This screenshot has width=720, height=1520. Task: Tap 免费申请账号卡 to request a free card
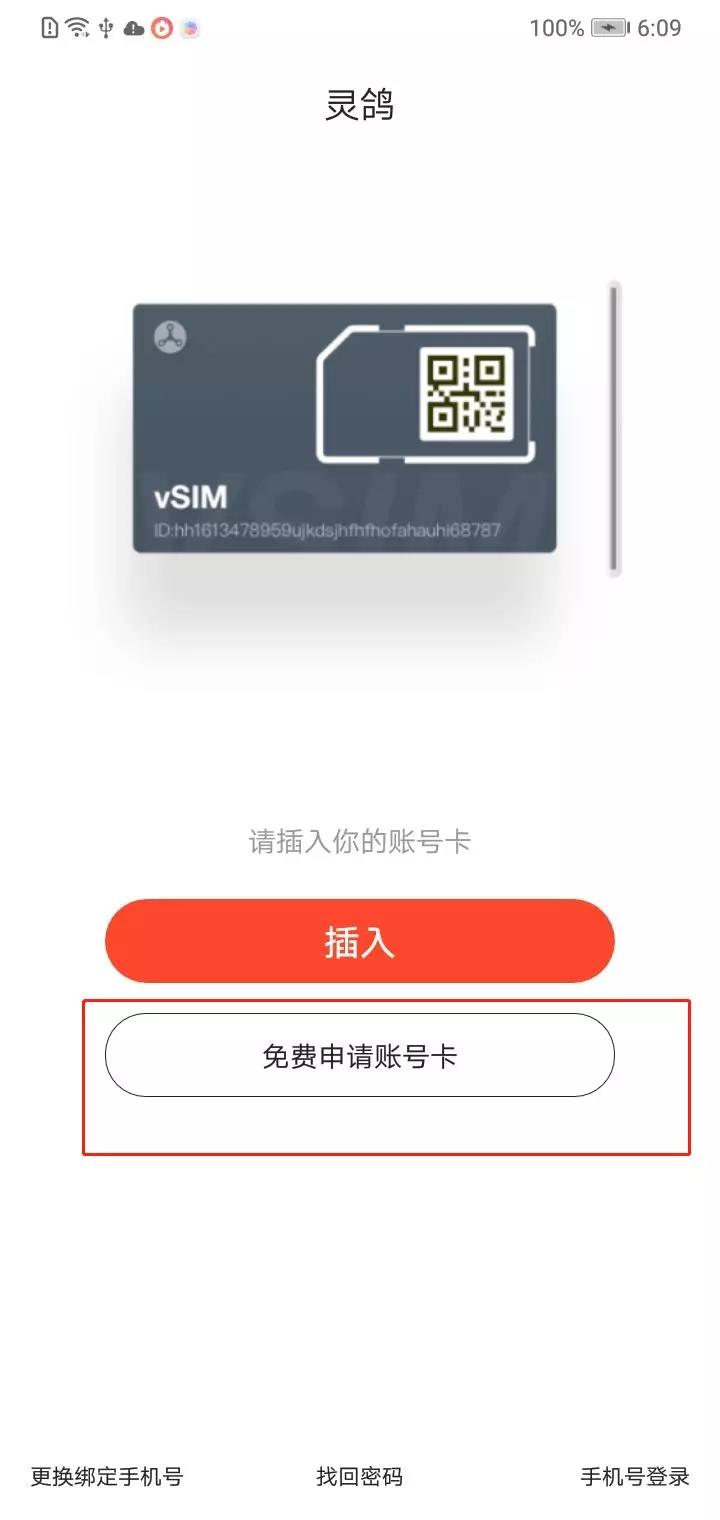pyautogui.click(x=360, y=1055)
